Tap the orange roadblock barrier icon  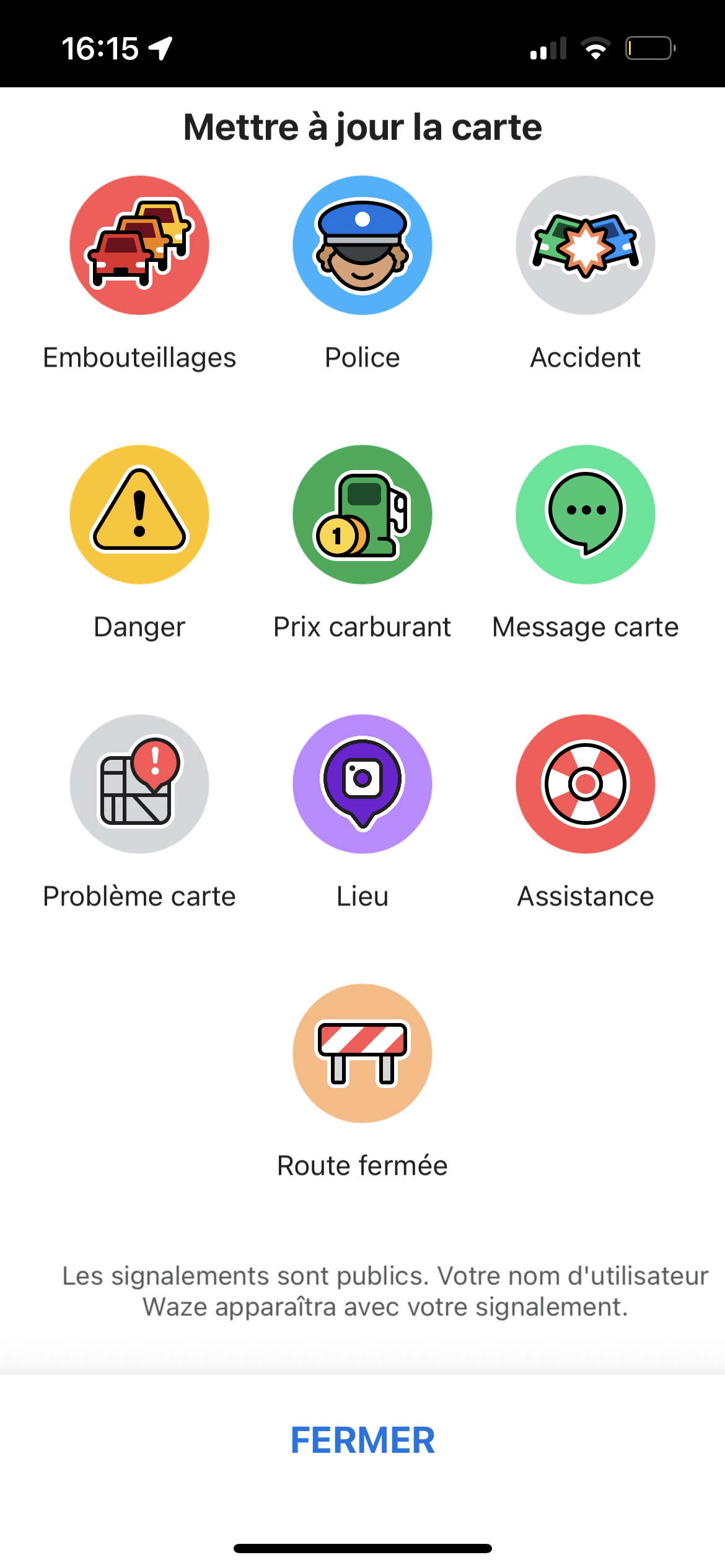point(362,1053)
